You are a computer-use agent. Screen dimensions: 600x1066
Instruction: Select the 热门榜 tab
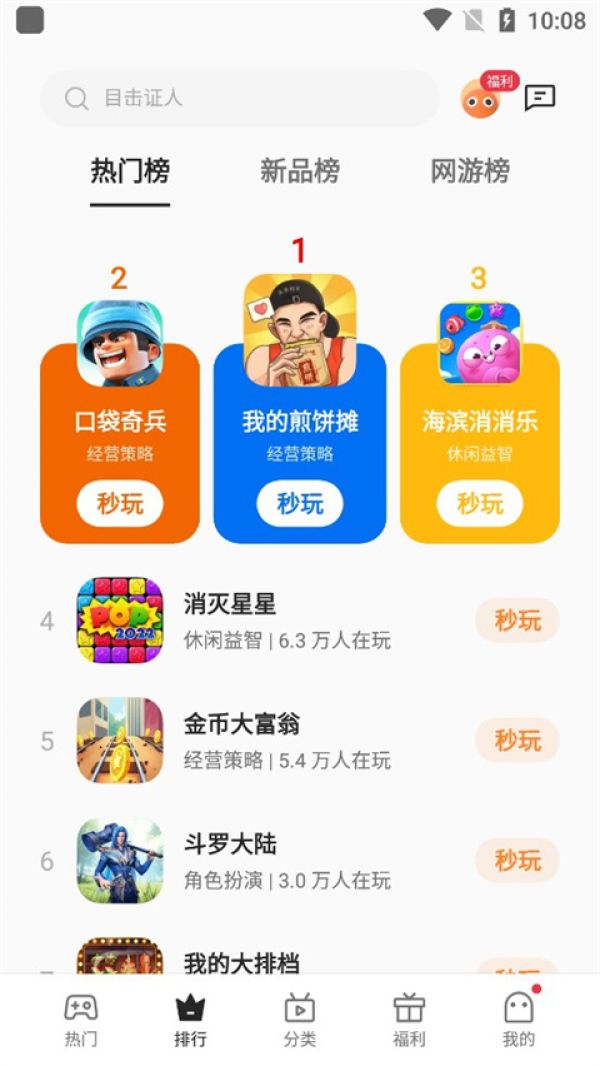tap(130, 171)
